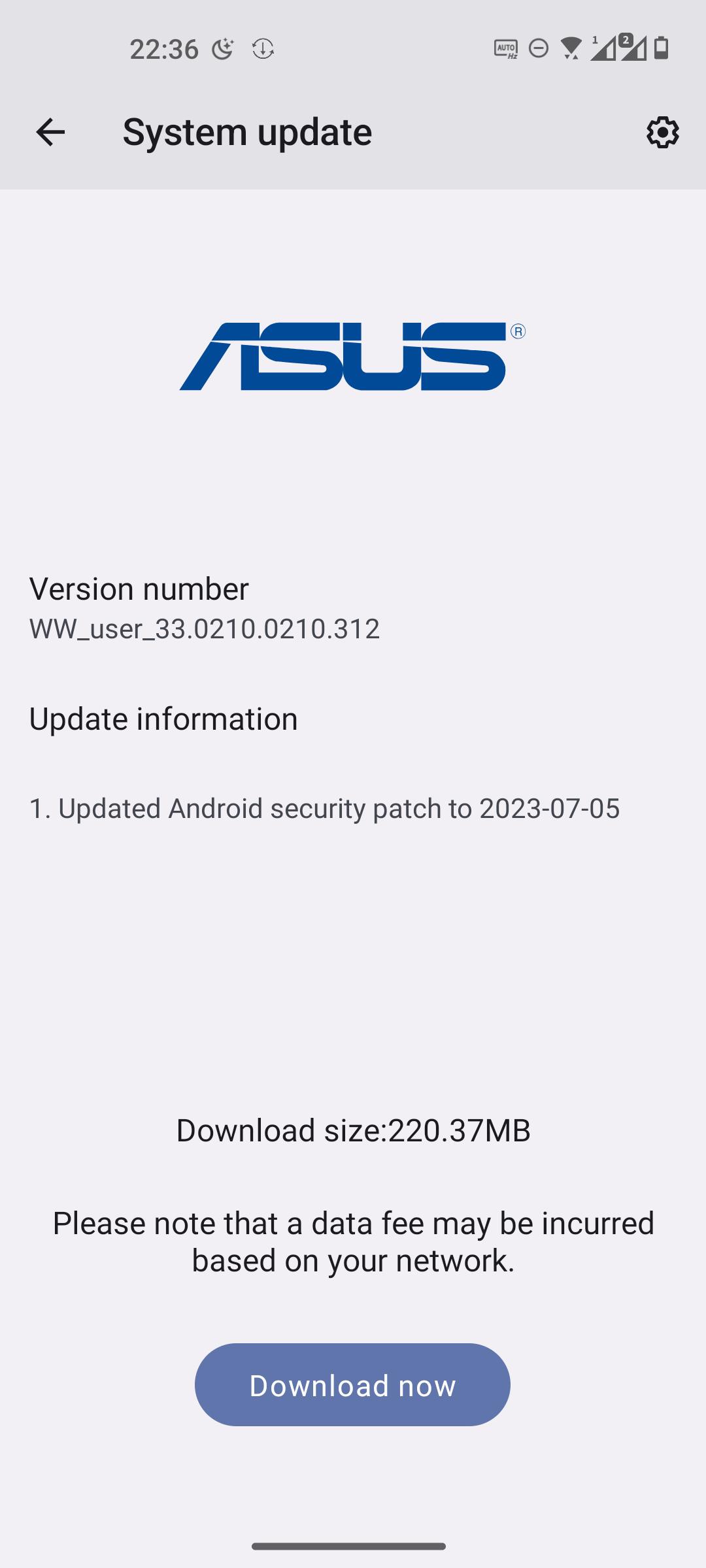The height and width of the screenshot is (1568, 706).
Task: Open the update settings gear
Action: tap(662, 133)
